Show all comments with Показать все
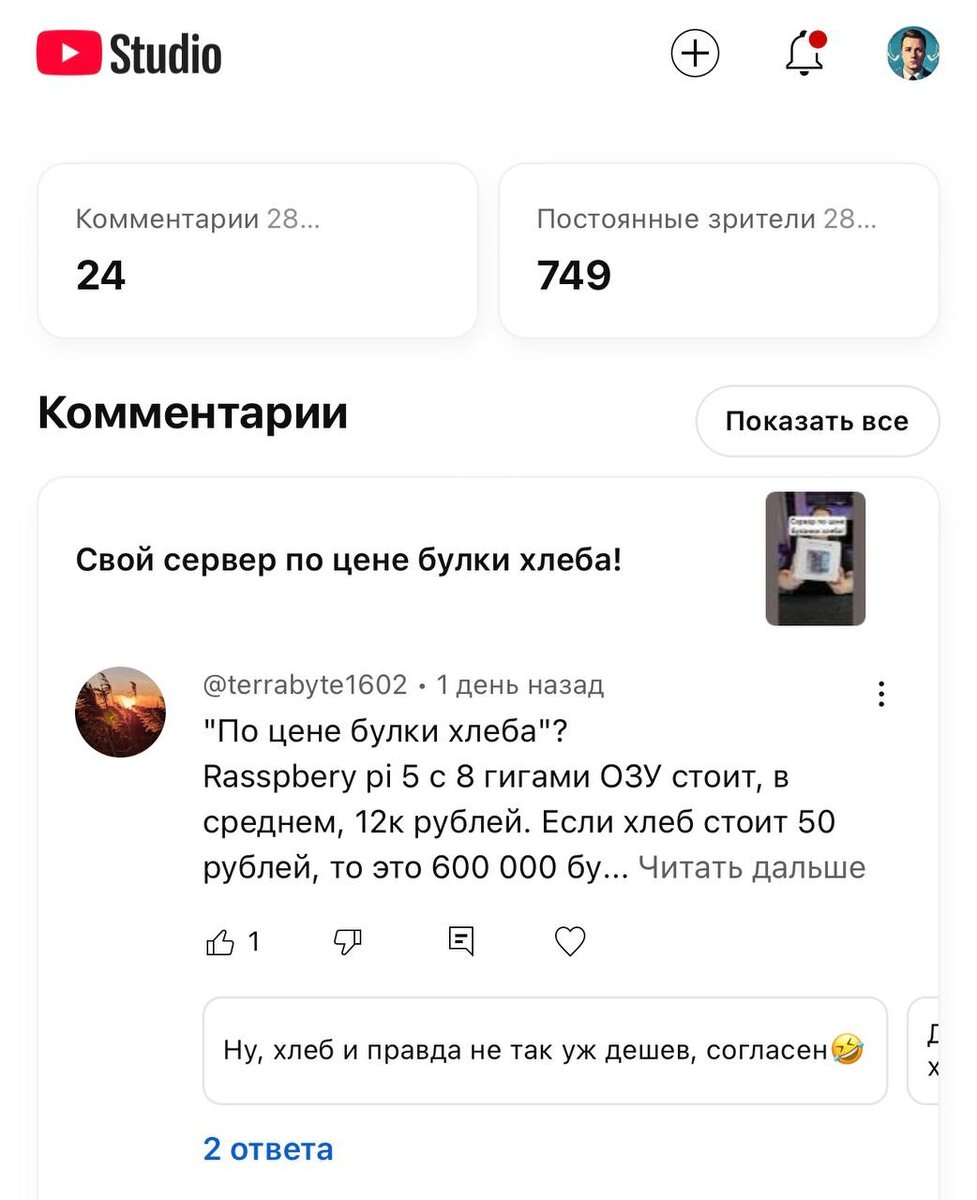 (817, 421)
